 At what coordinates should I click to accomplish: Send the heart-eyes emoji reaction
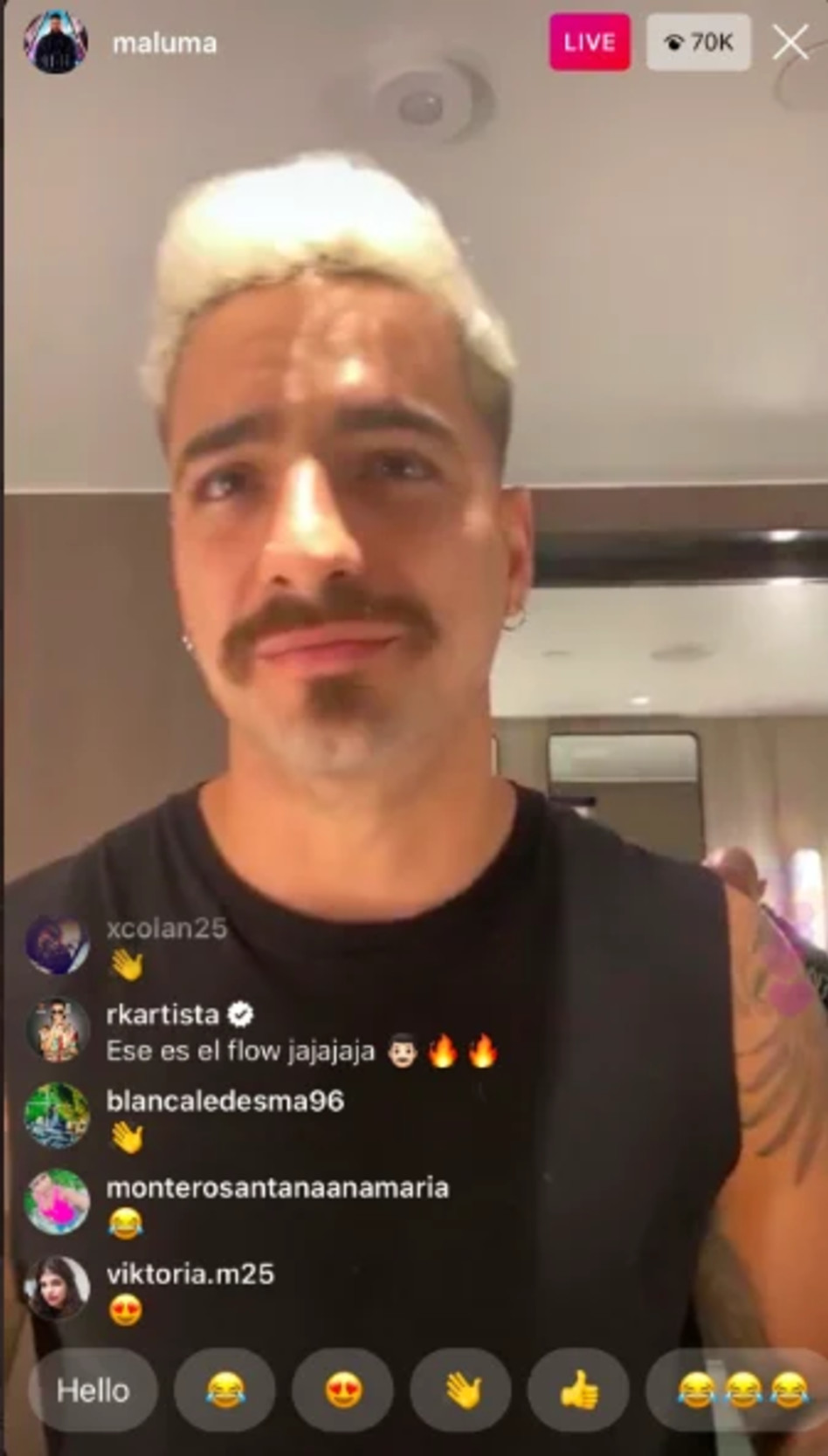[x=343, y=1390]
